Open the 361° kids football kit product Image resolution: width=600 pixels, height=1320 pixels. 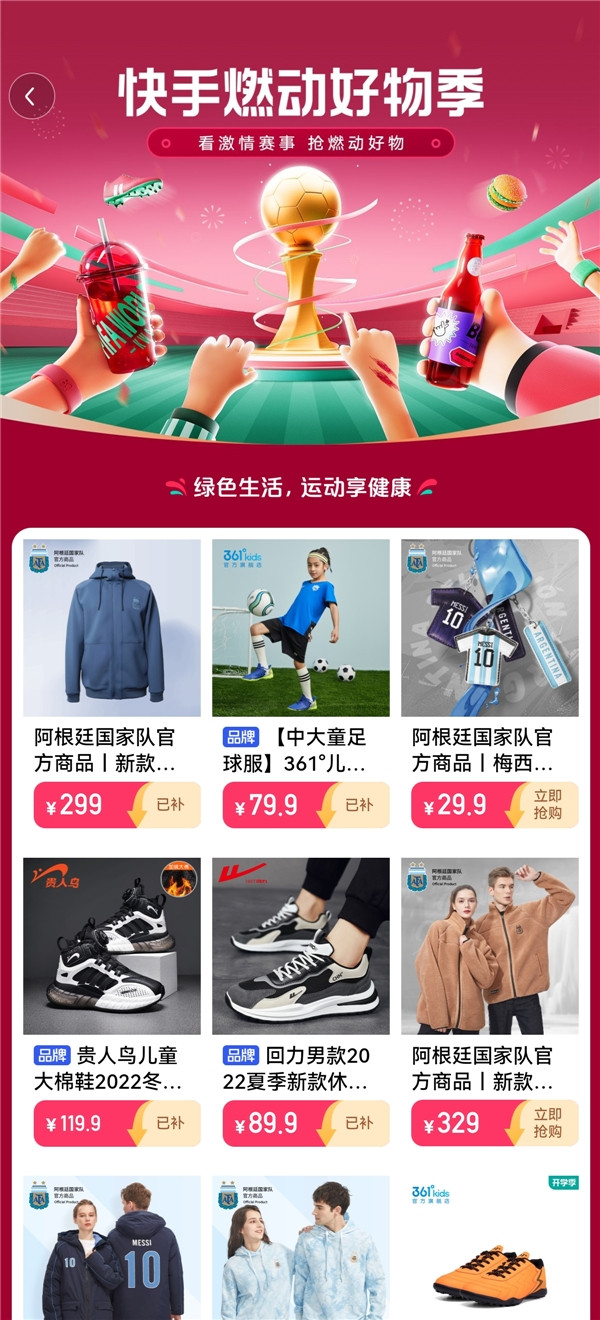(x=301, y=628)
